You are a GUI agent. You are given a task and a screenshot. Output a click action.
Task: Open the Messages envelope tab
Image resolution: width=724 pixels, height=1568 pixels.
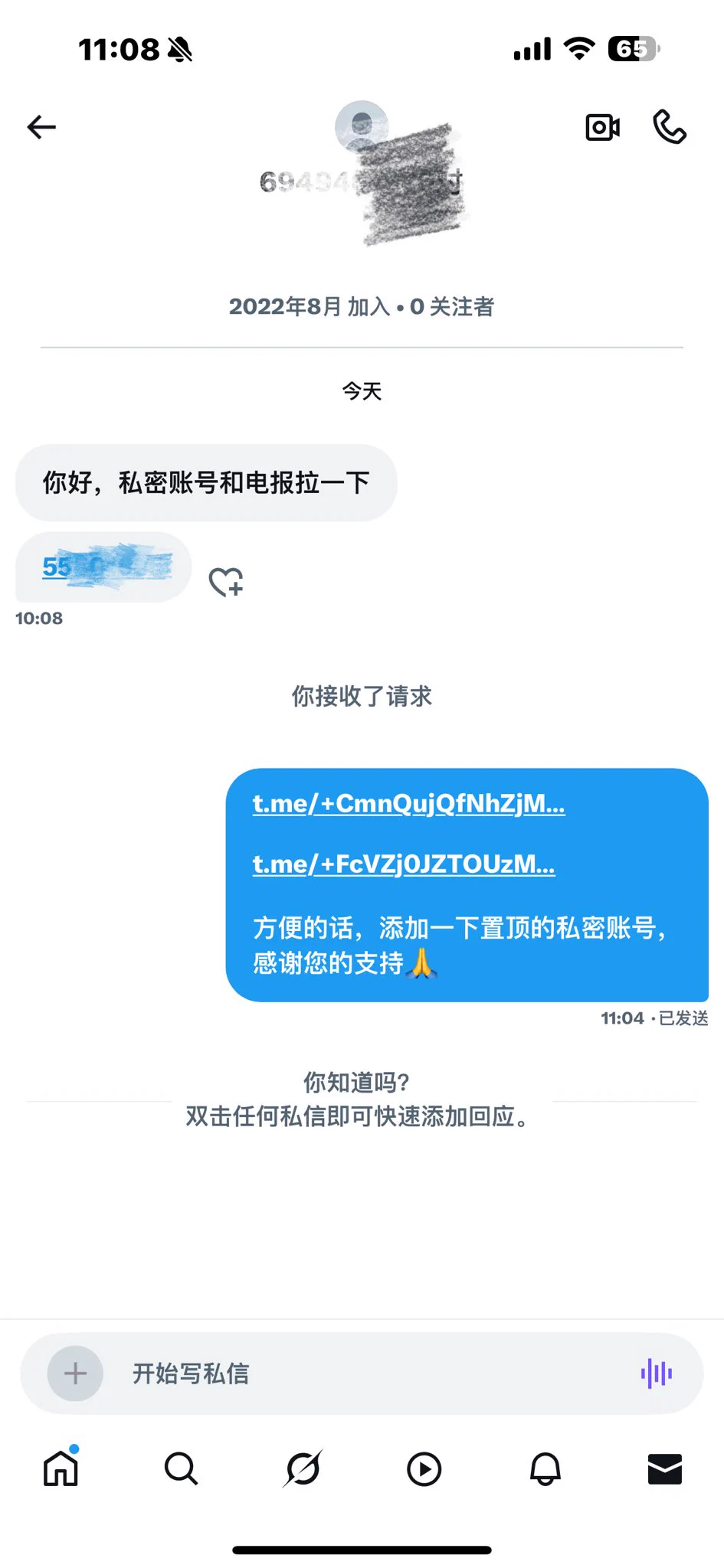tap(664, 1468)
